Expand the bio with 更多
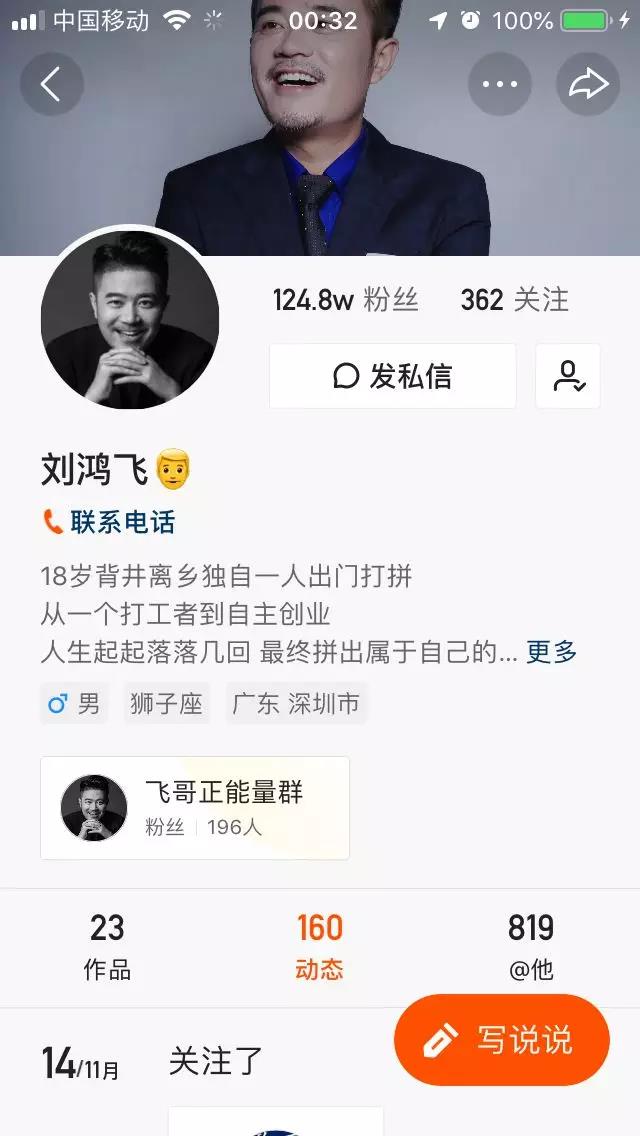The height and width of the screenshot is (1136, 640). pos(552,652)
